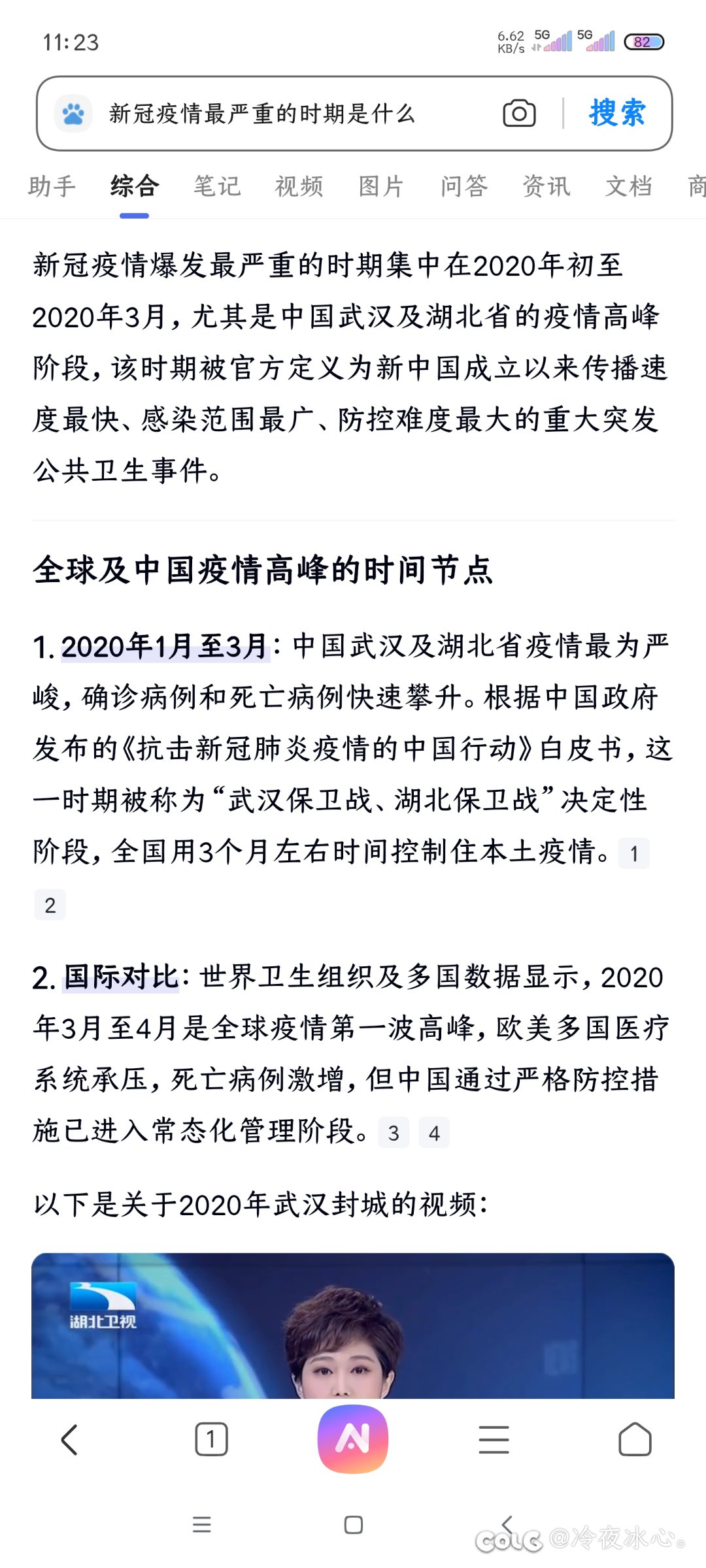Open the browser menu

point(494,1439)
